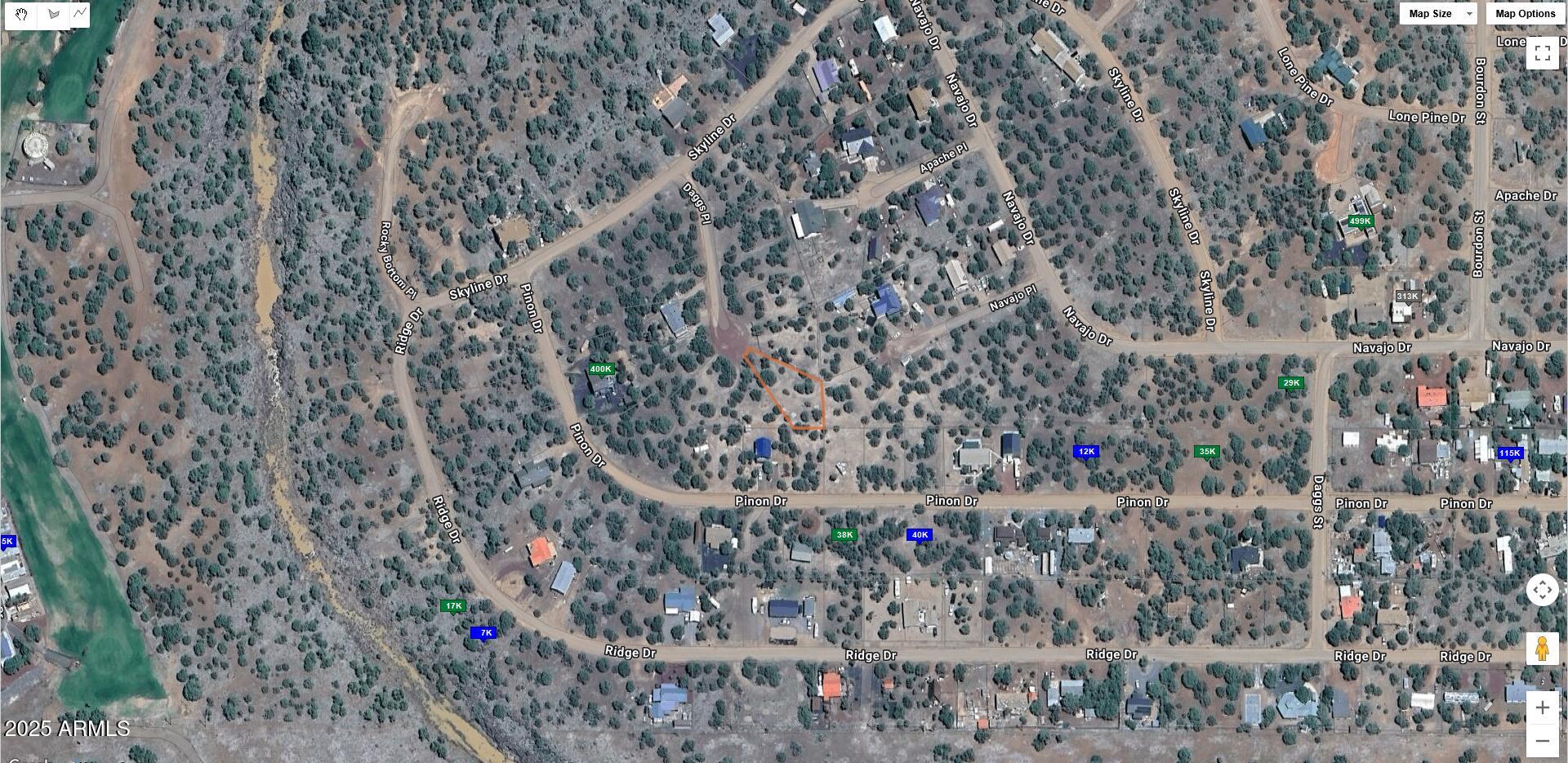Select the polygon shape drawing tool

[54, 14]
